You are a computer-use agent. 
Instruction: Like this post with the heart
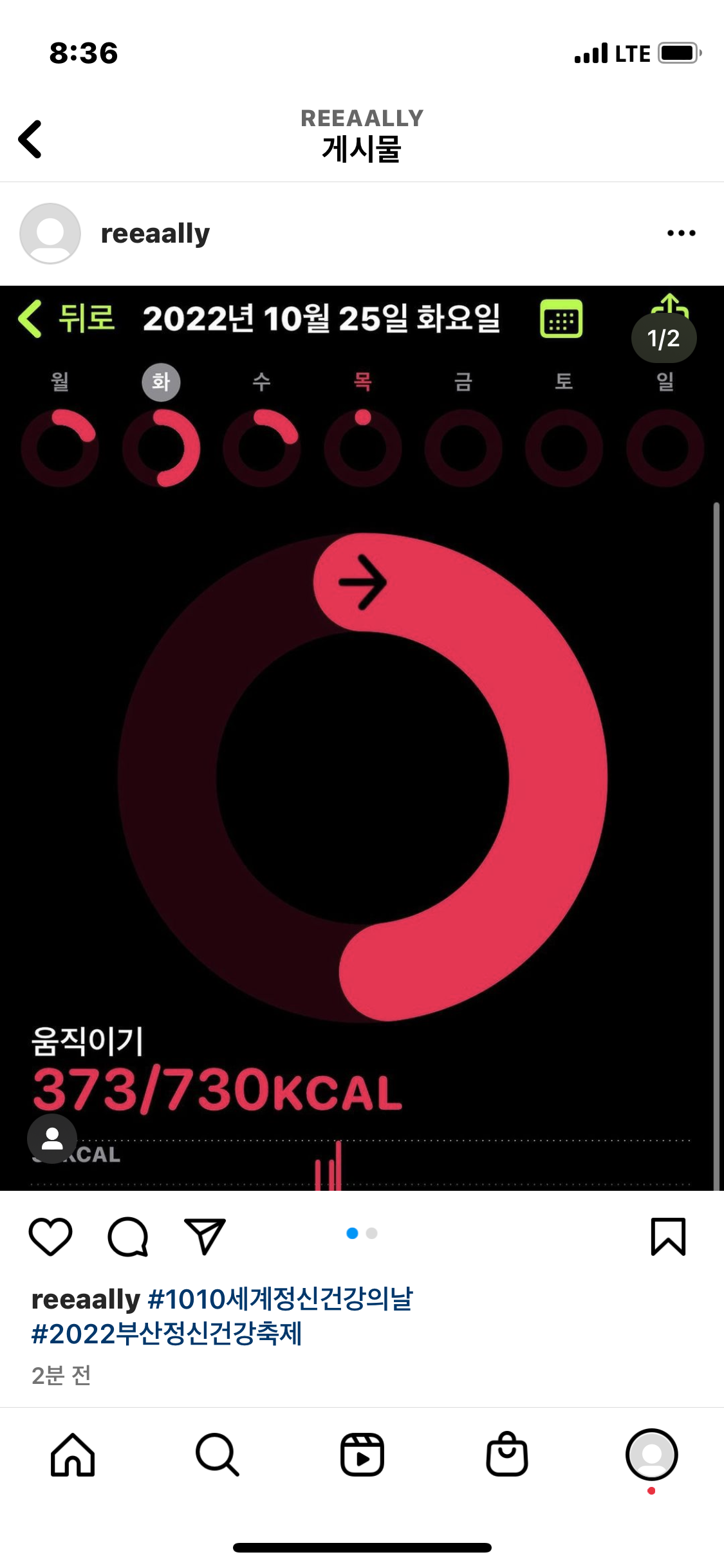click(x=50, y=1236)
